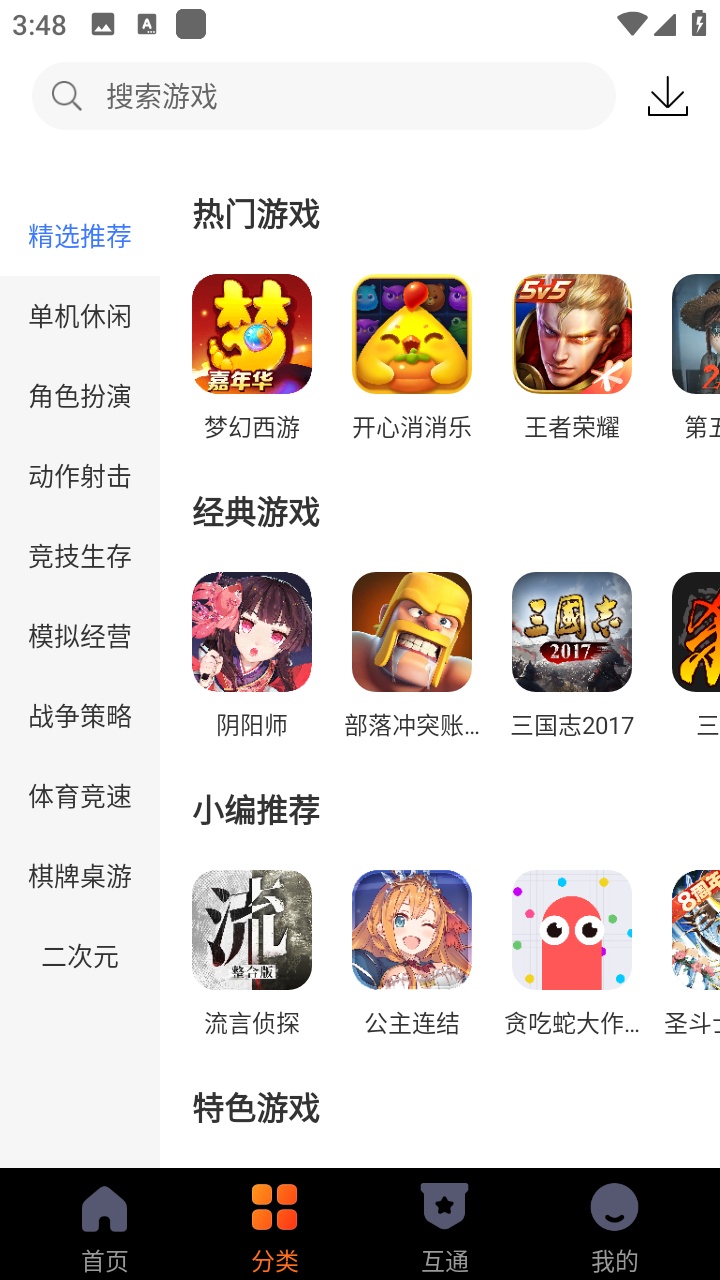Screen dimensions: 720x1280
Task: Open the game 流言侦探
Action: coord(252,930)
